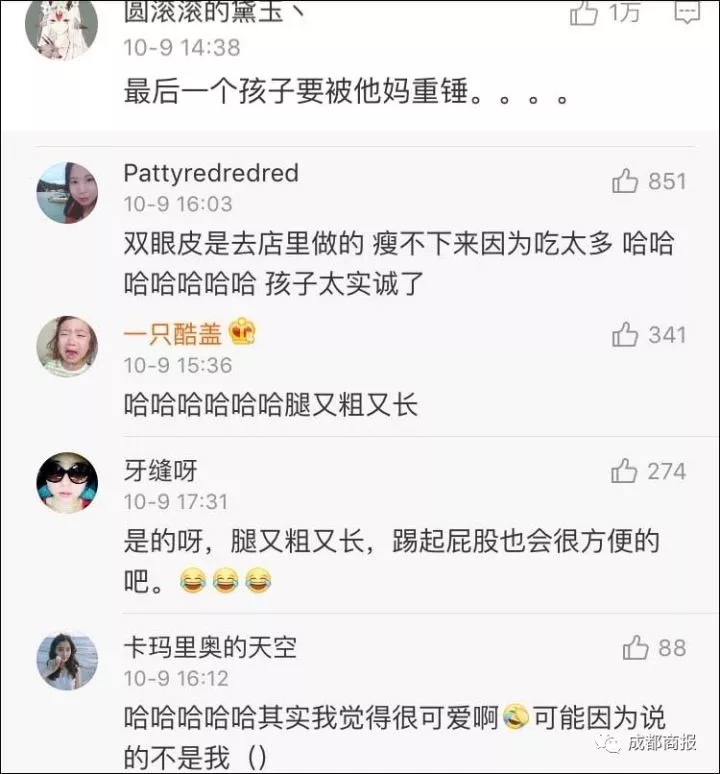Click the sunglasses avatar of 牙缝呀
This screenshot has width=720, height=774.
67,482
